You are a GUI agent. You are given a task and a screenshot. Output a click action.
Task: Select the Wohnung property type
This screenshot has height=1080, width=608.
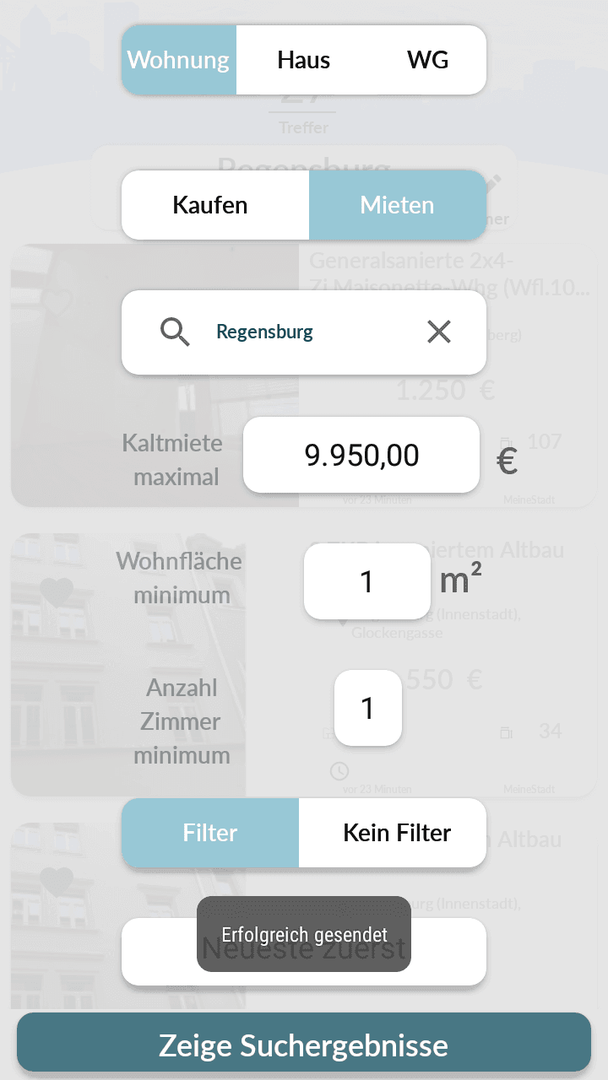179,60
